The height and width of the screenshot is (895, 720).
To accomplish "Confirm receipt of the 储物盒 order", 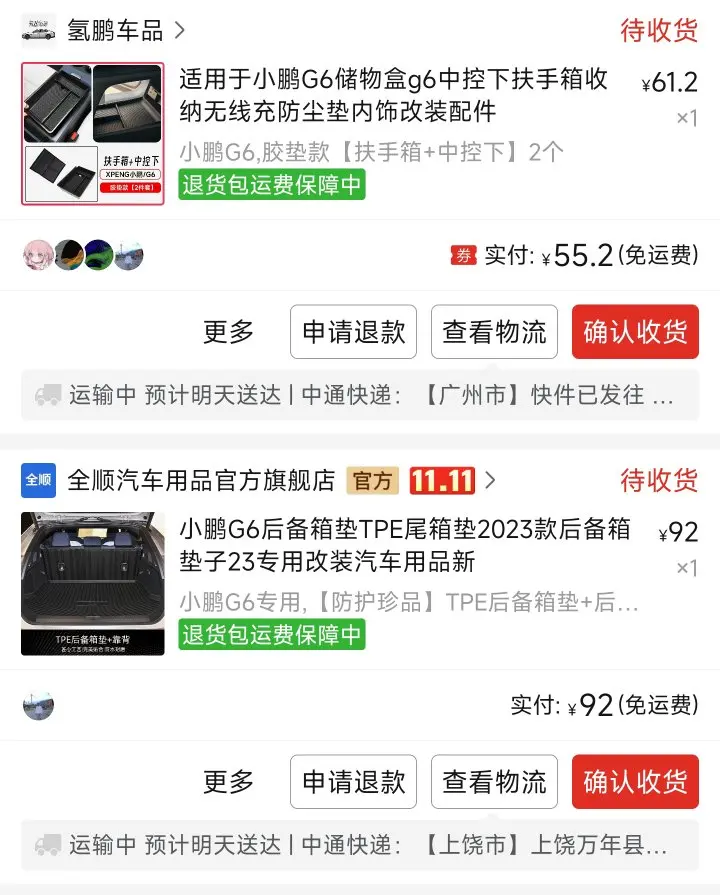I will click(x=635, y=332).
